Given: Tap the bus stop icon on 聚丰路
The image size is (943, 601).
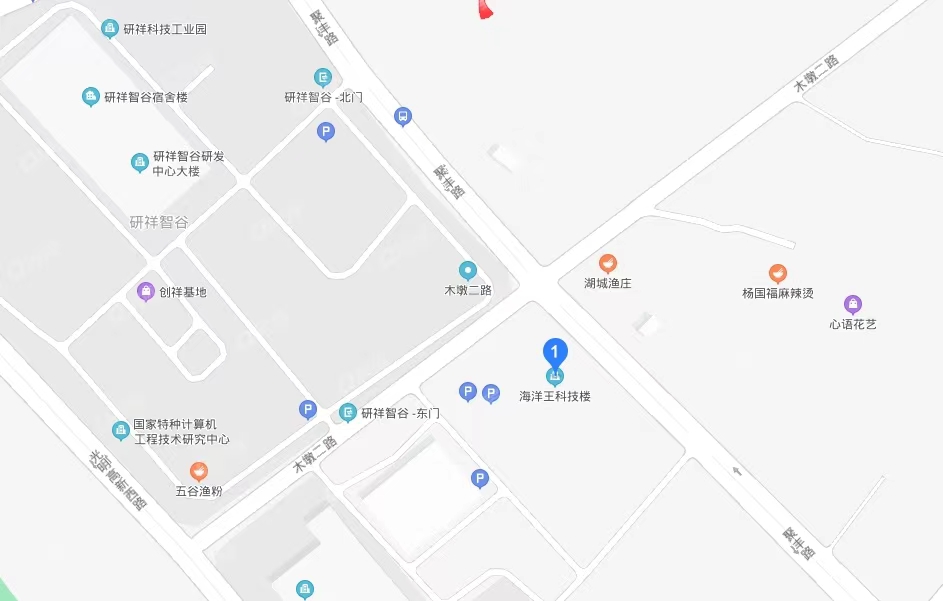Looking at the screenshot, I should coord(403,116).
